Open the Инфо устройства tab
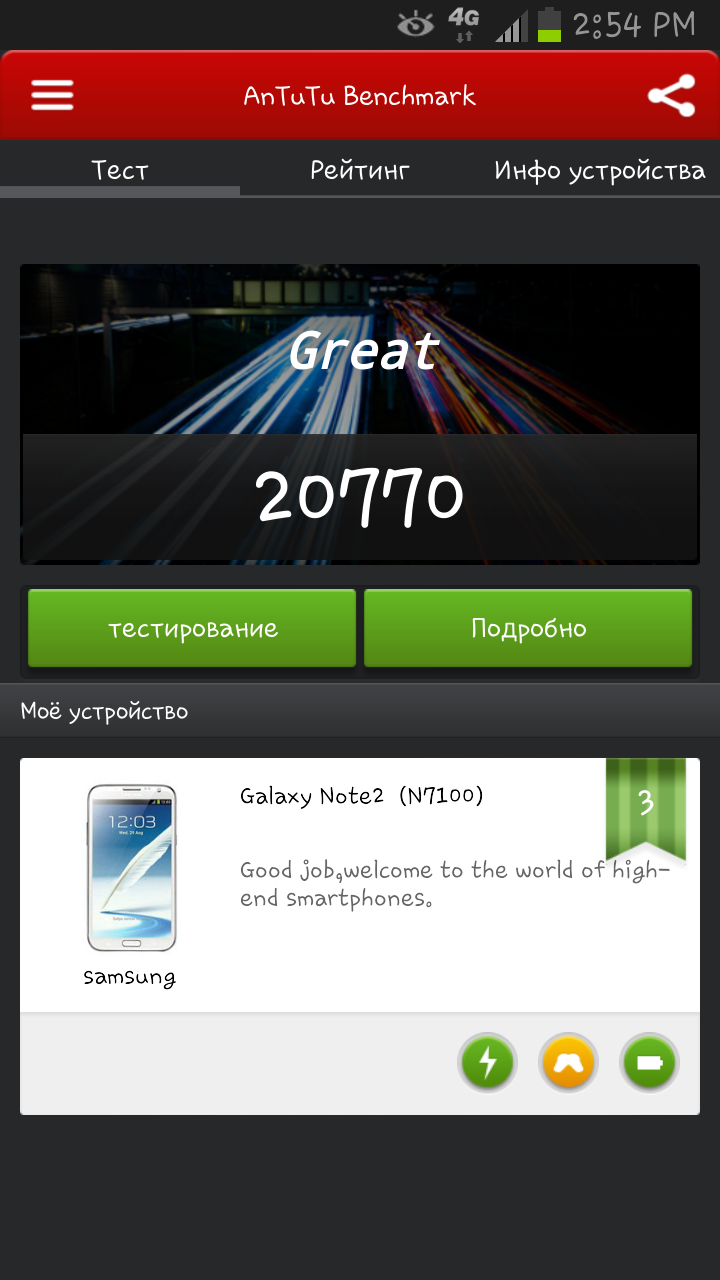 [x=599, y=170]
